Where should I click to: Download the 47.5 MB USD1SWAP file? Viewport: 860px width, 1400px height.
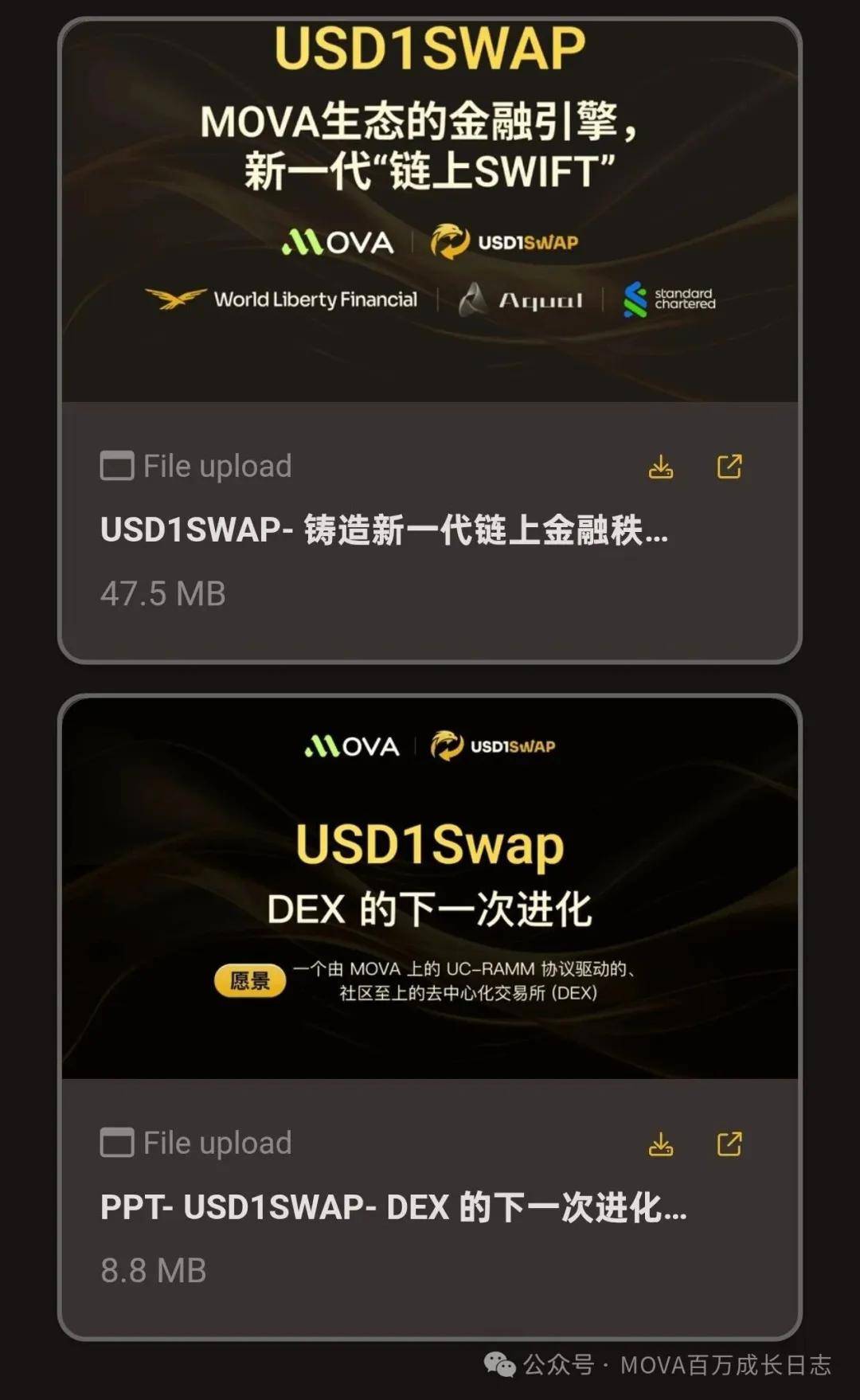click(x=661, y=467)
